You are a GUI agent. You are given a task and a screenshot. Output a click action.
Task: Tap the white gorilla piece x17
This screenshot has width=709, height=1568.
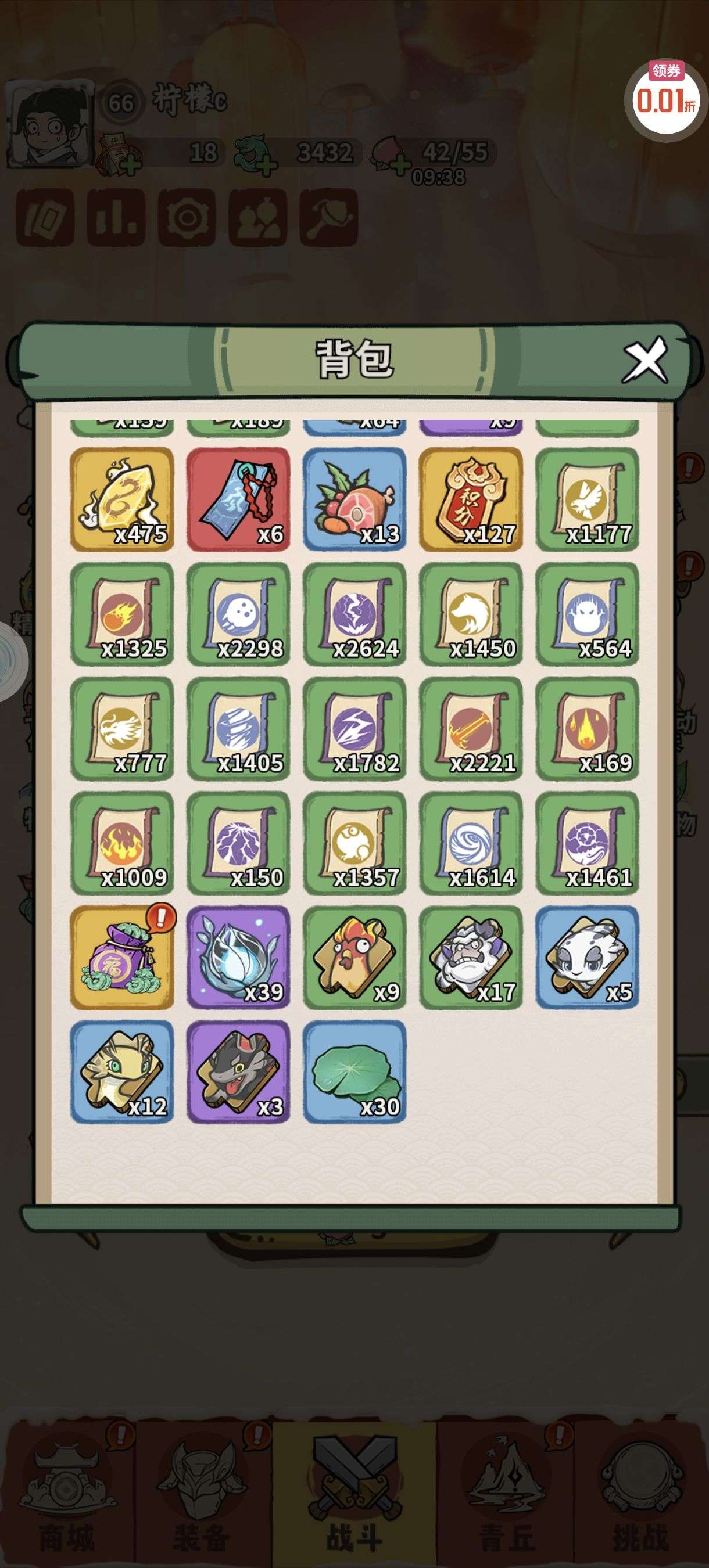tap(471, 957)
